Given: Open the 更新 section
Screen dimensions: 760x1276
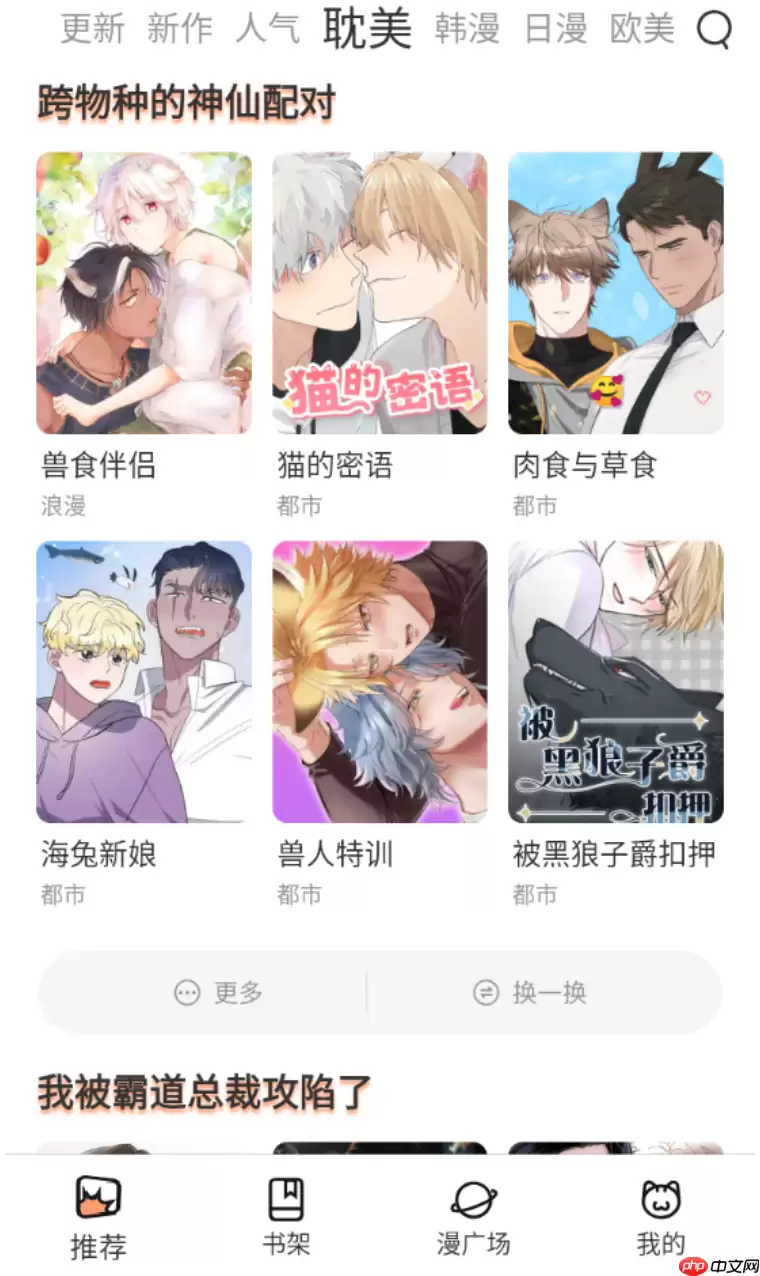Looking at the screenshot, I should tap(91, 29).
